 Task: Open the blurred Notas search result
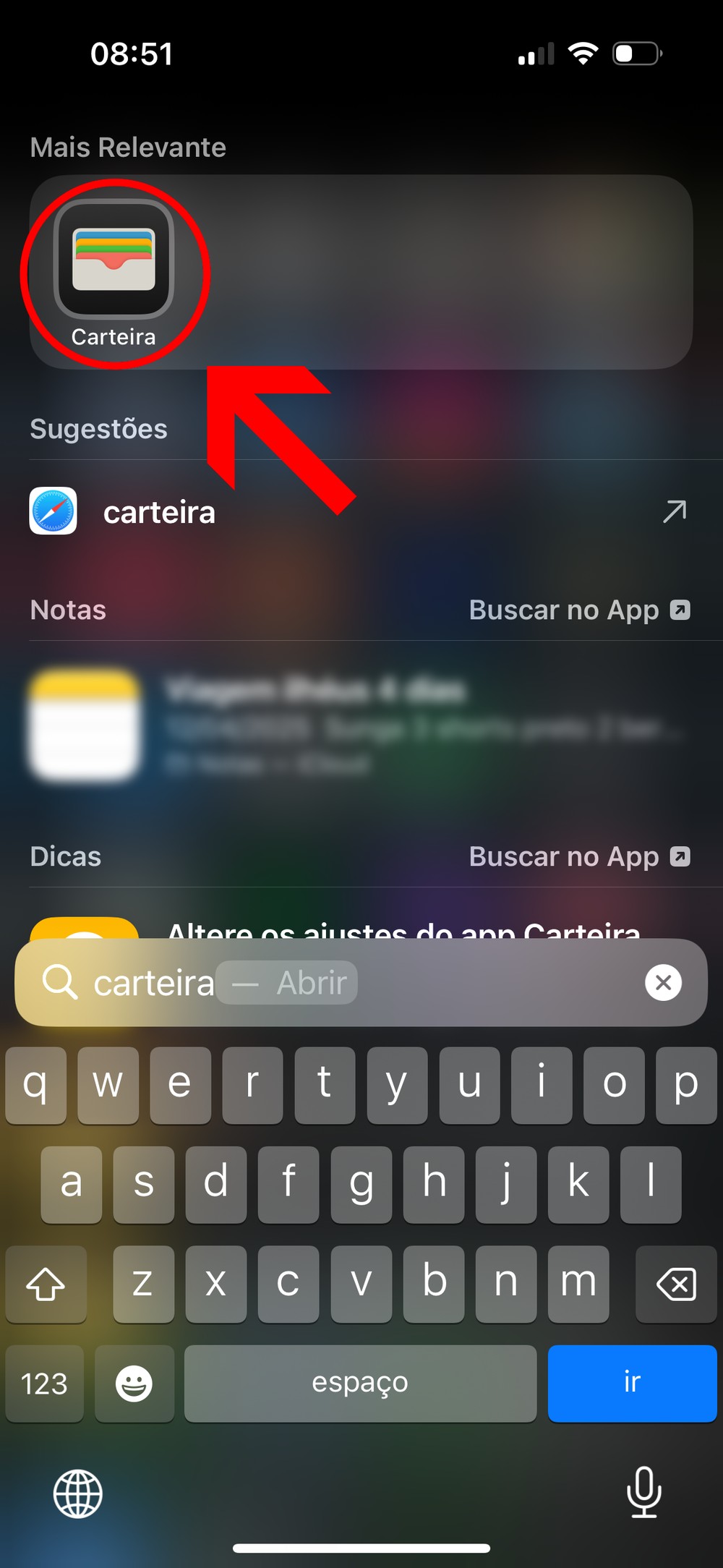pos(354,725)
